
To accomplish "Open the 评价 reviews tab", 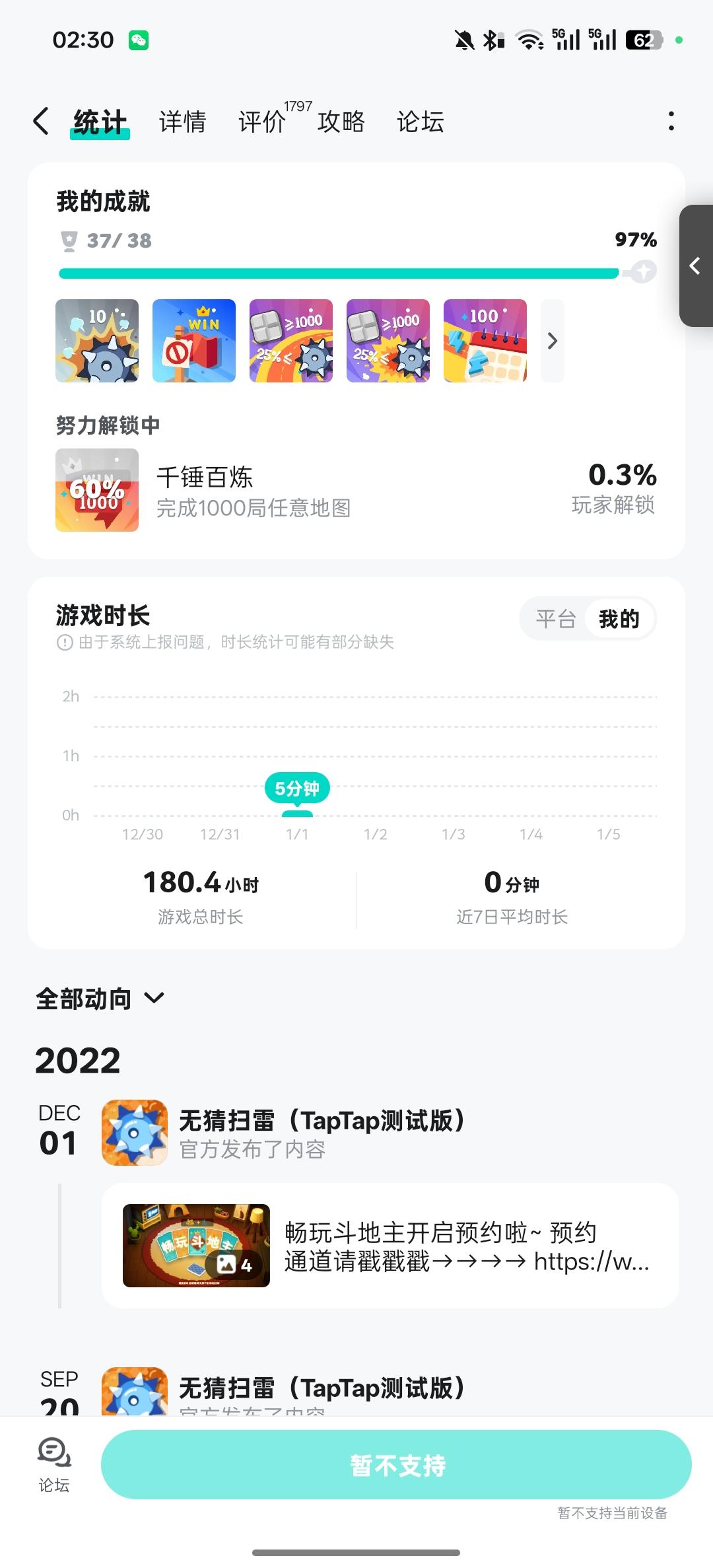I will [x=262, y=122].
